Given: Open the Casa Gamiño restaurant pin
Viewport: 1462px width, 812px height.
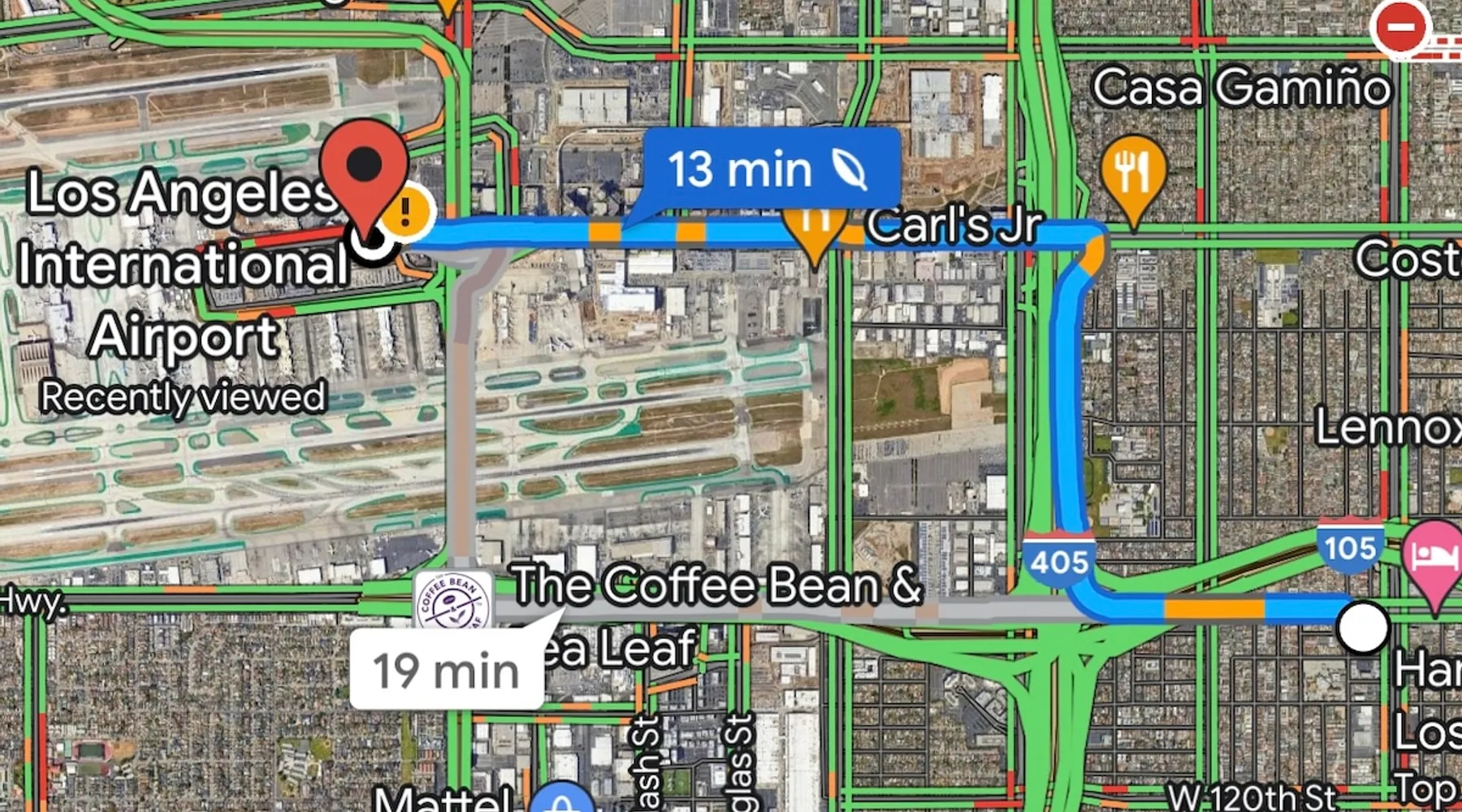Looking at the screenshot, I should coord(1132,172).
